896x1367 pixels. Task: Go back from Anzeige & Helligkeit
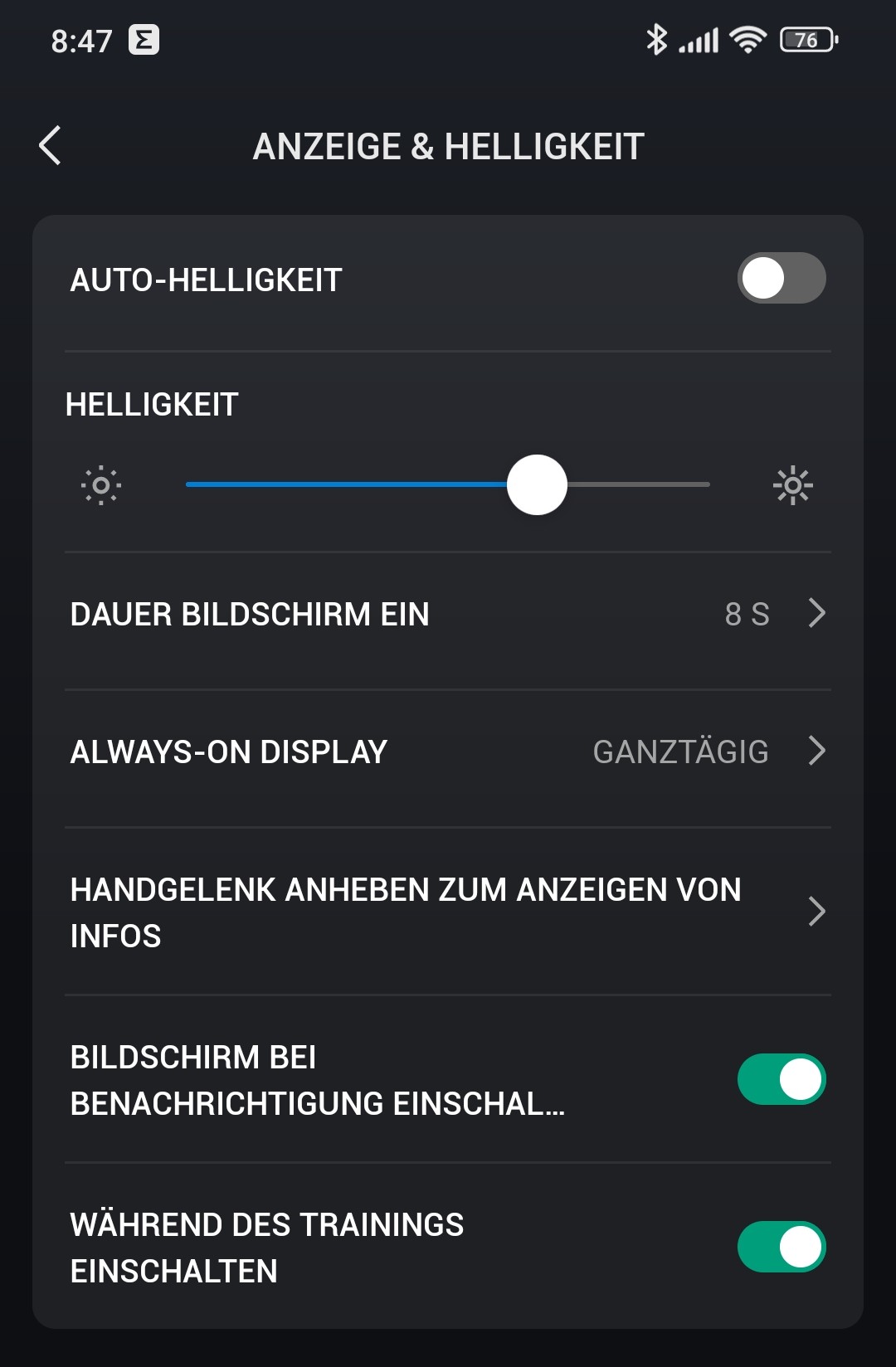pos(51,146)
